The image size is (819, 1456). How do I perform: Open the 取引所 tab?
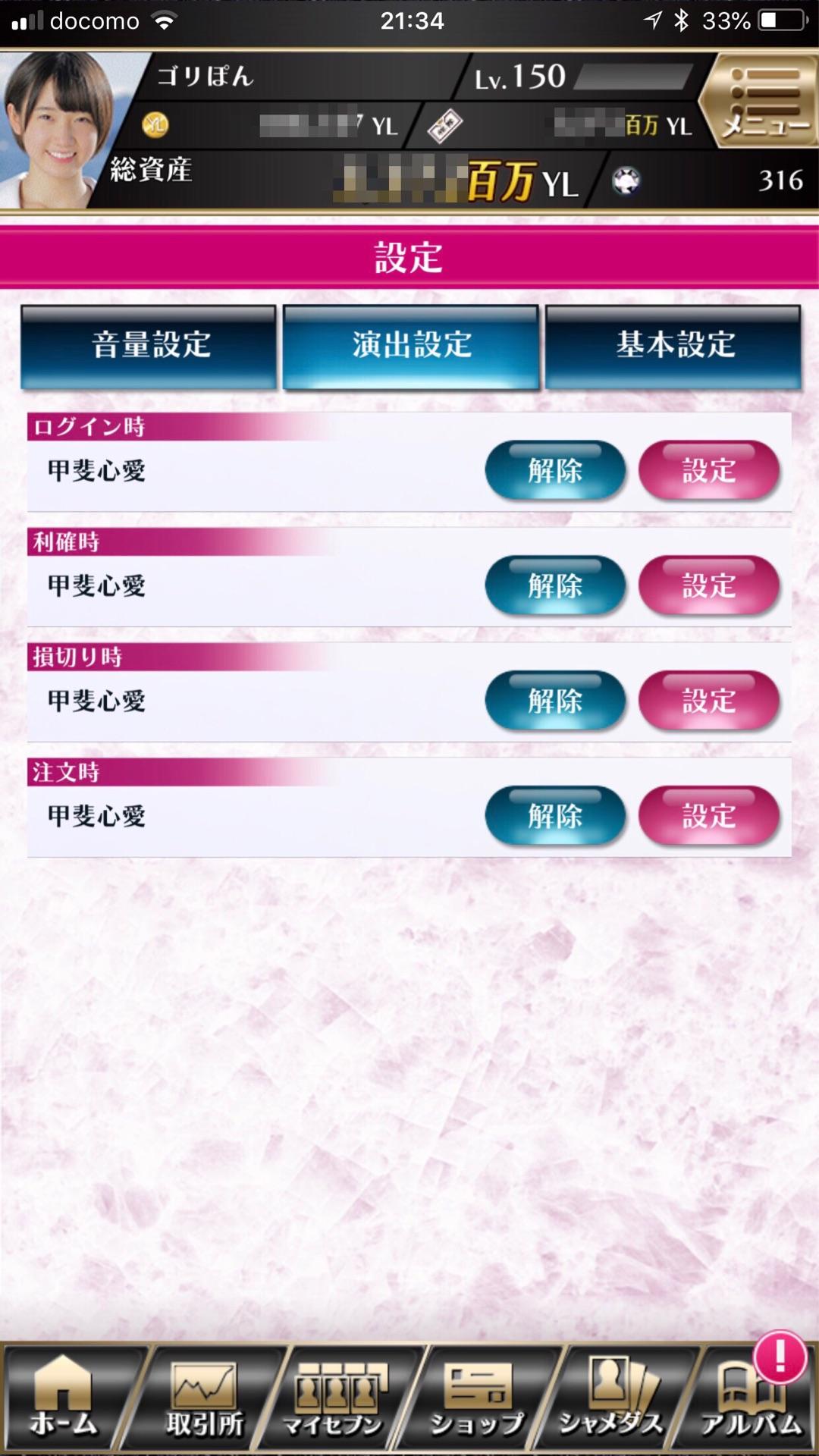[x=205, y=1399]
